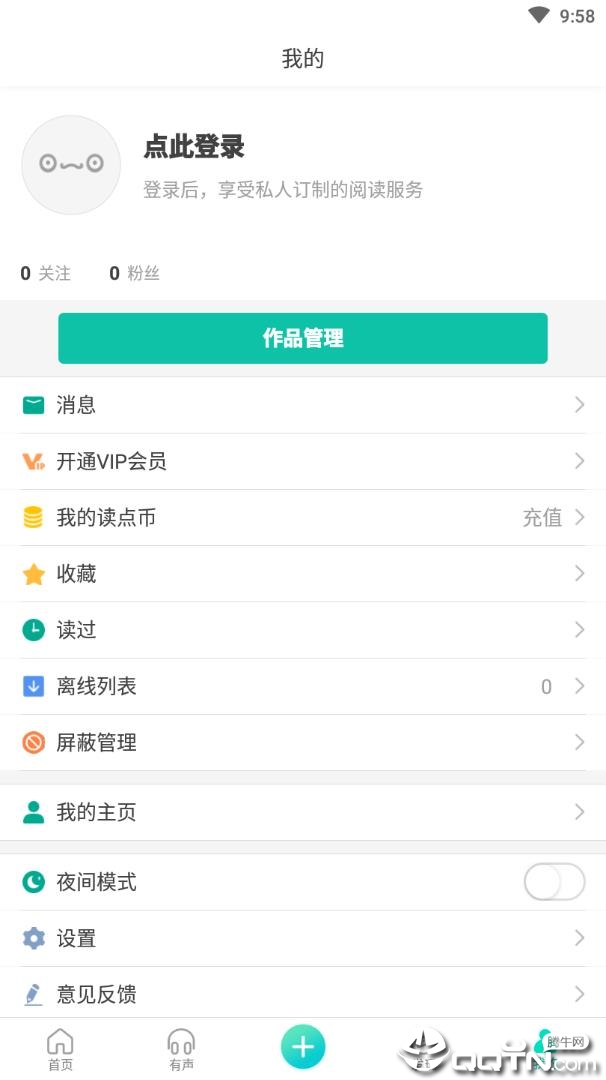This screenshot has height=1080, width=606.
Task: Open the 收藏 favorites list
Action: point(302,574)
